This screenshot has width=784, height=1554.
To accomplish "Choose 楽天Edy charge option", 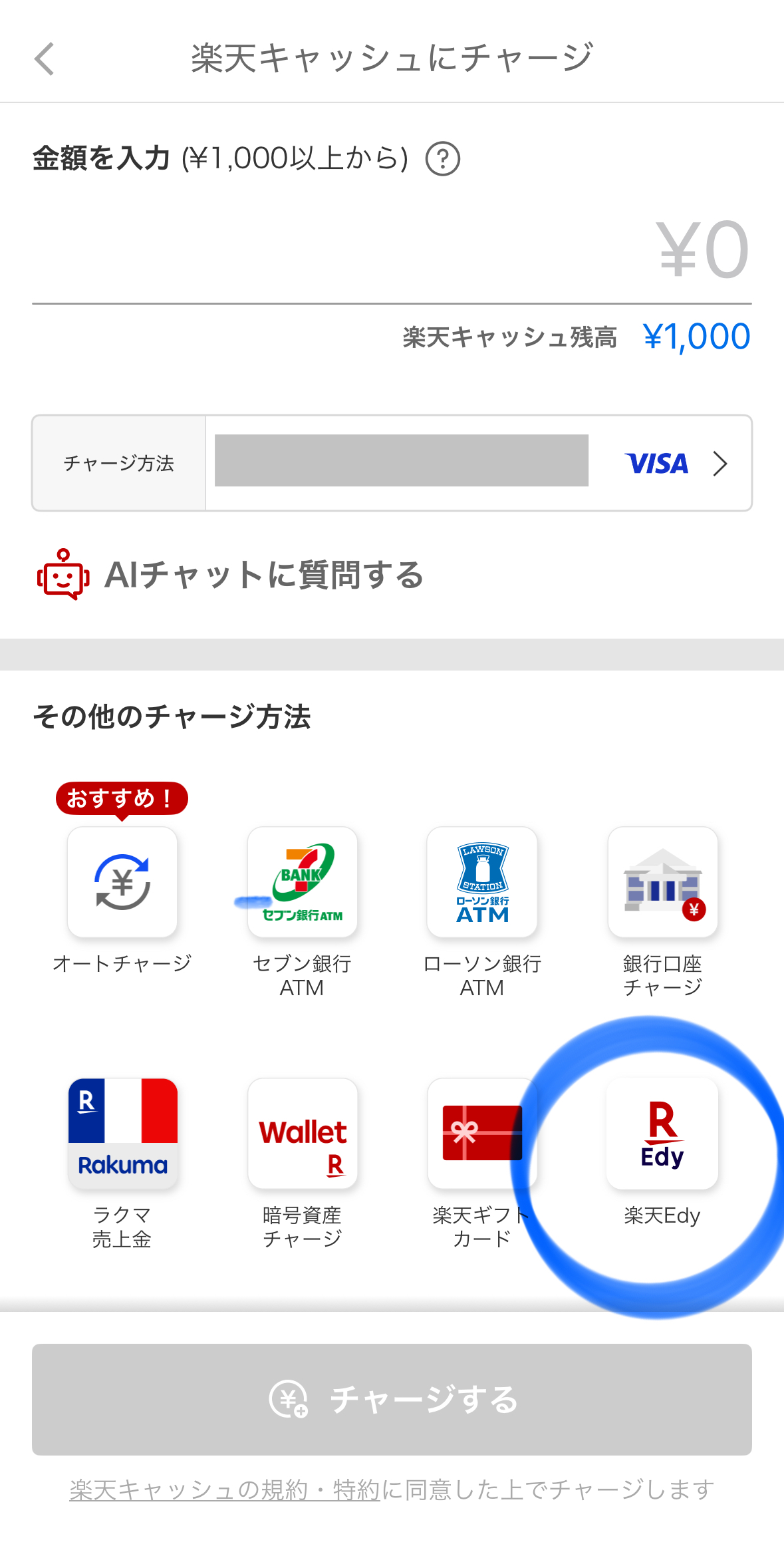I will pyautogui.click(x=662, y=1134).
